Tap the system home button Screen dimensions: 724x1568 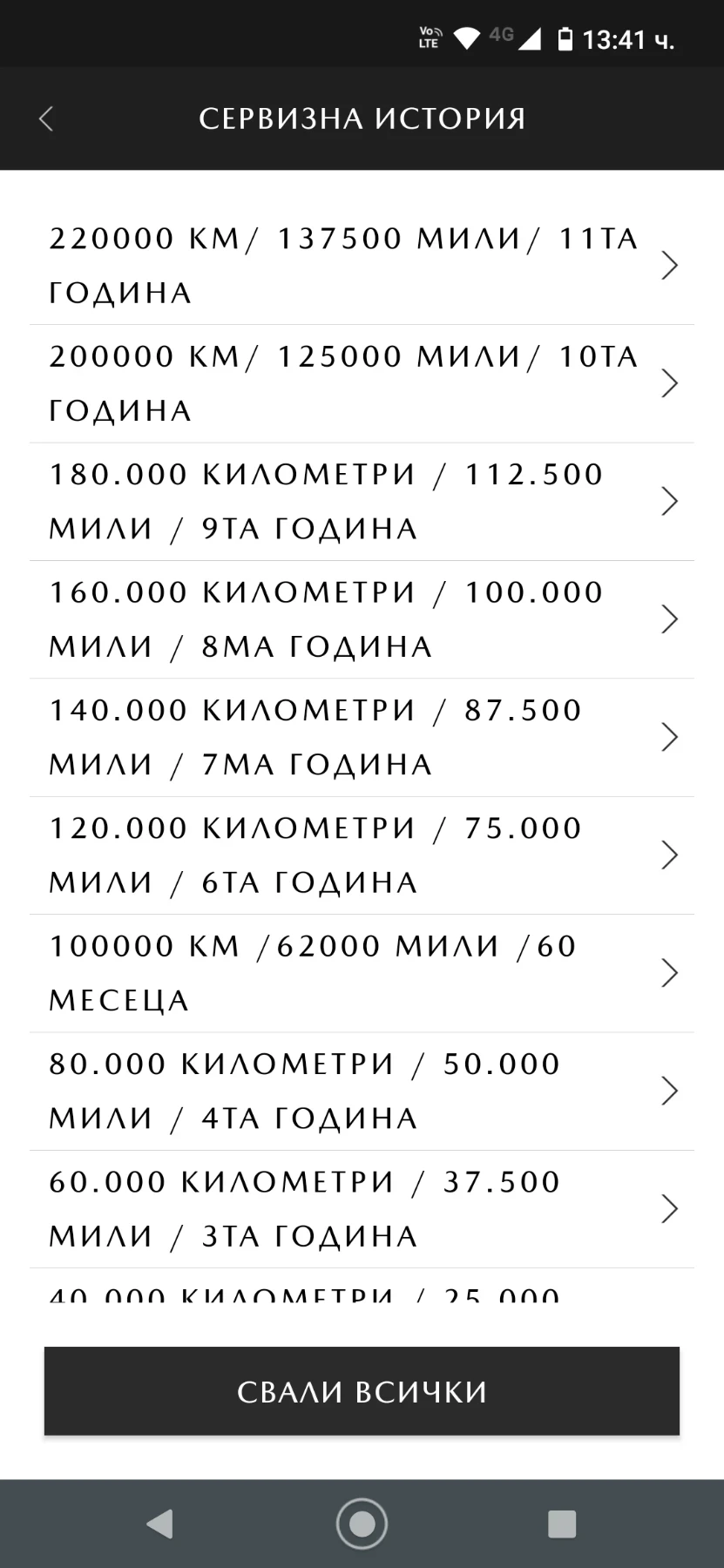point(362,1524)
